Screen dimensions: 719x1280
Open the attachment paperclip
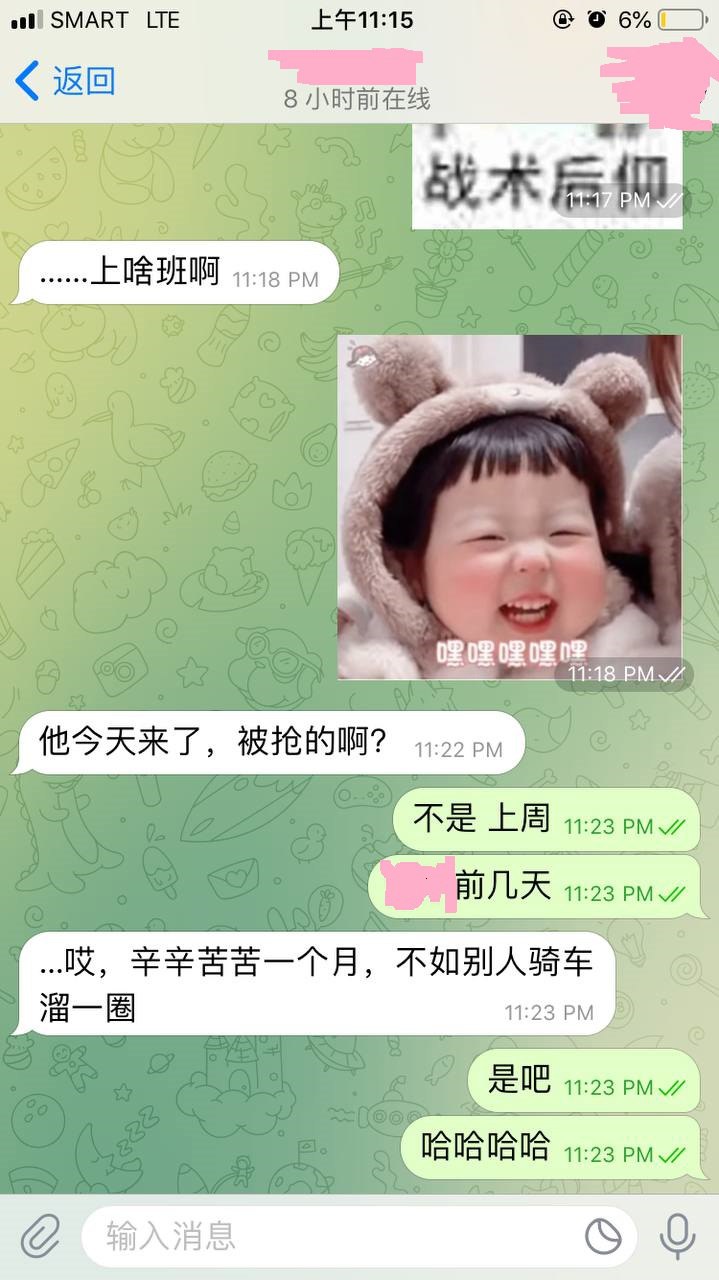[x=40, y=1237]
